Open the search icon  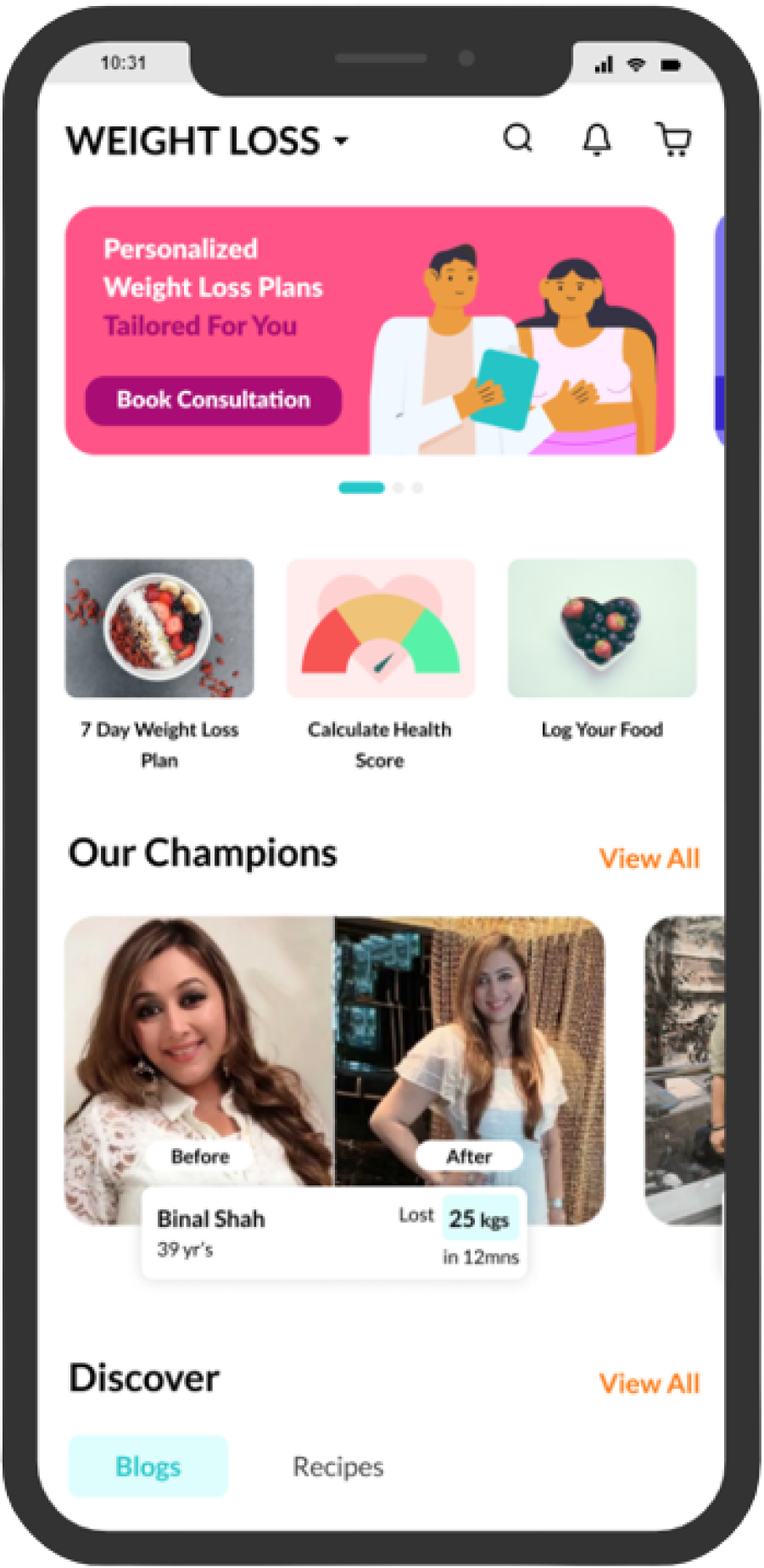point(517,138)
